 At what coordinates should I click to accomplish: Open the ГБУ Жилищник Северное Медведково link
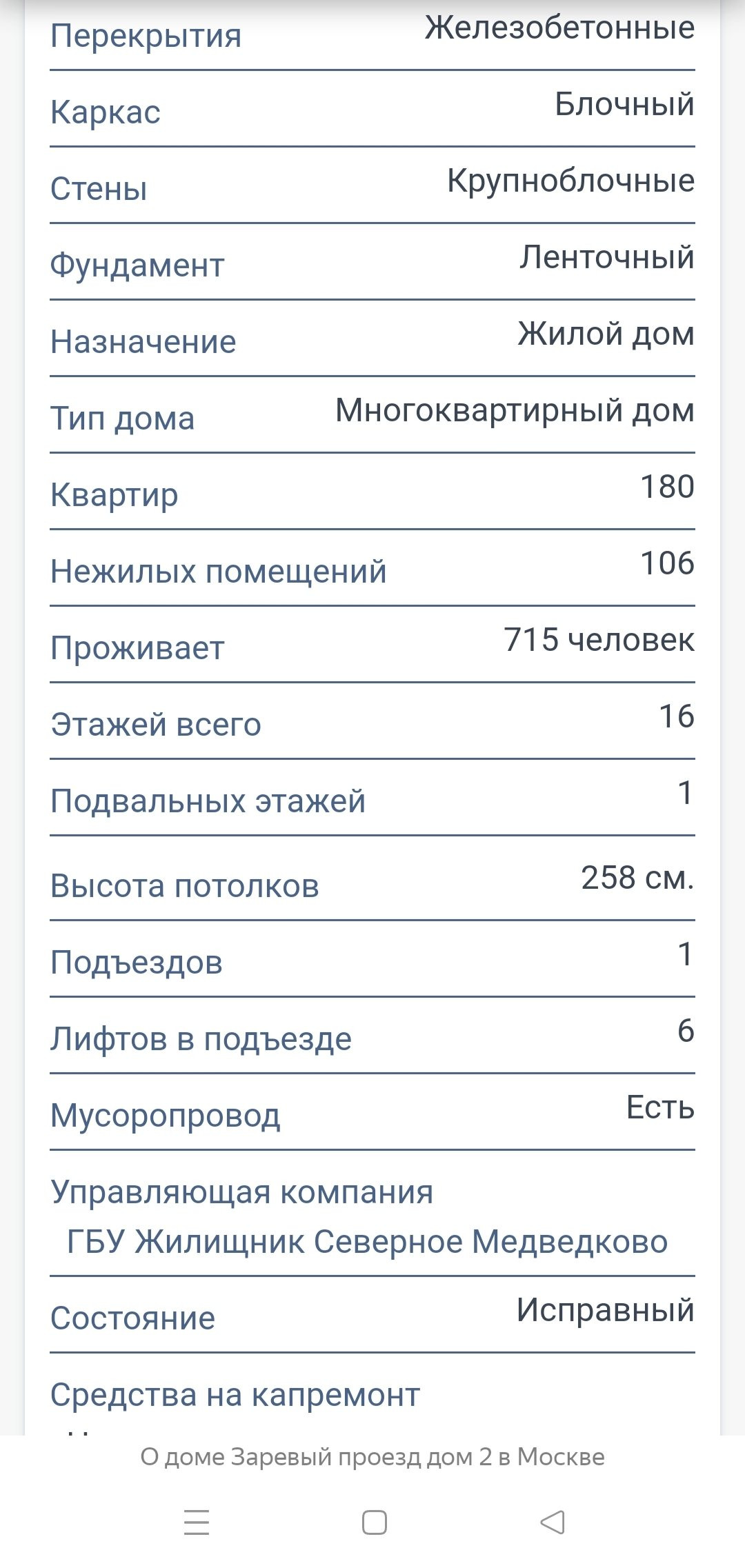pyautogui.click(x=367, y=1242)
